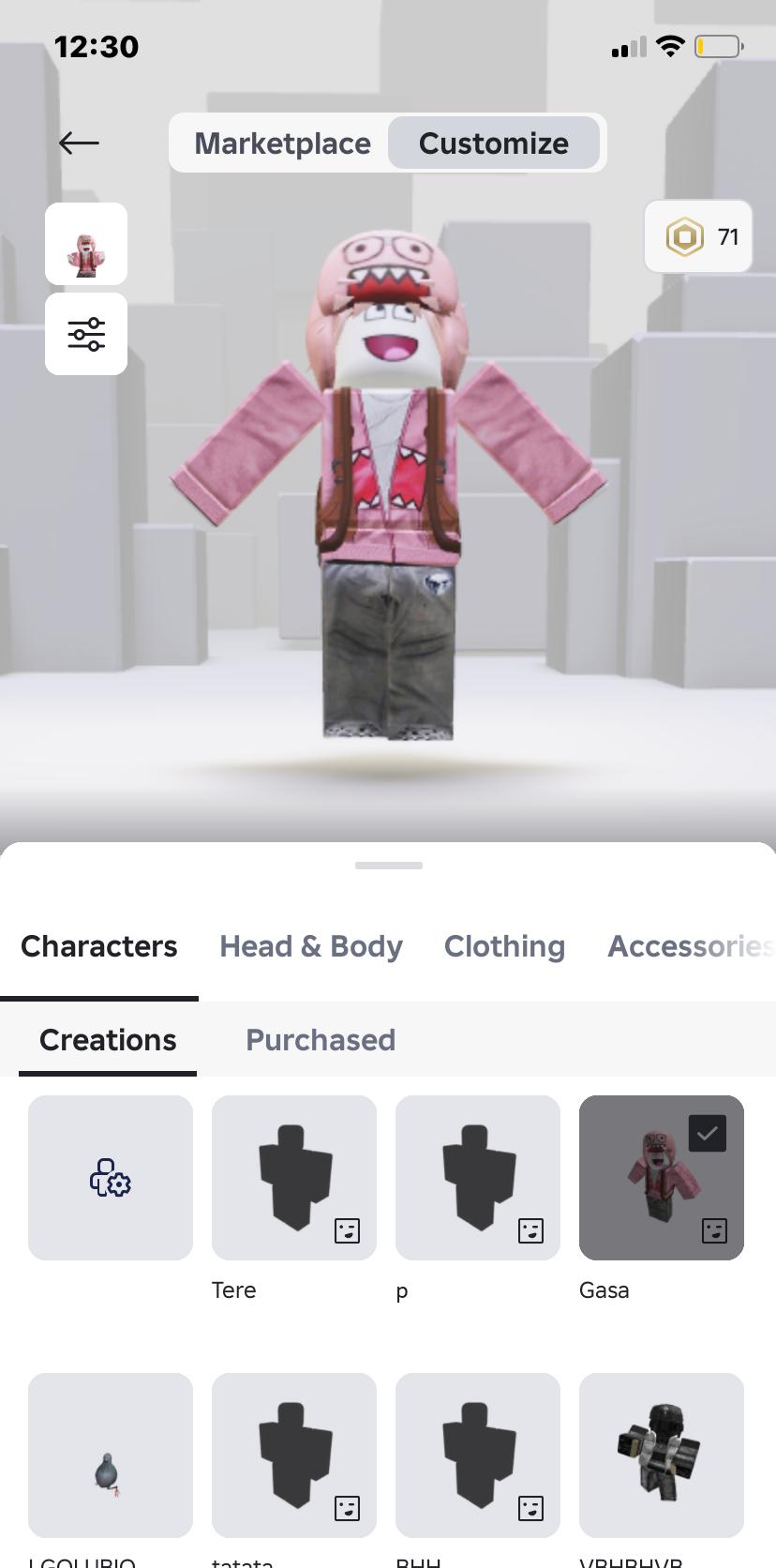The width and height of the screenshot is (776, 1568).
Task: Choose the character named p
Action: (x=478, y=1178)
